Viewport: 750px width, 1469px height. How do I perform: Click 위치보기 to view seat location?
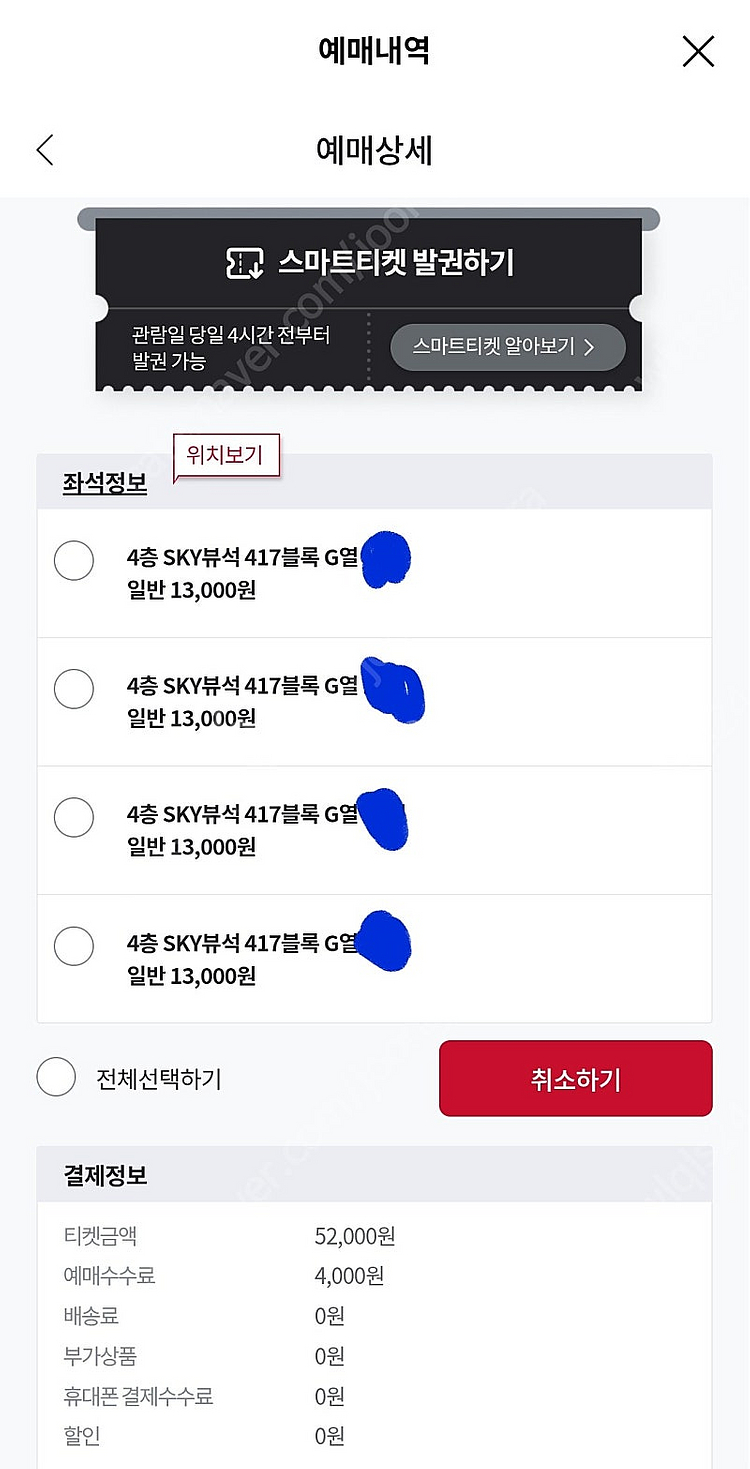(x=225, y=455)
